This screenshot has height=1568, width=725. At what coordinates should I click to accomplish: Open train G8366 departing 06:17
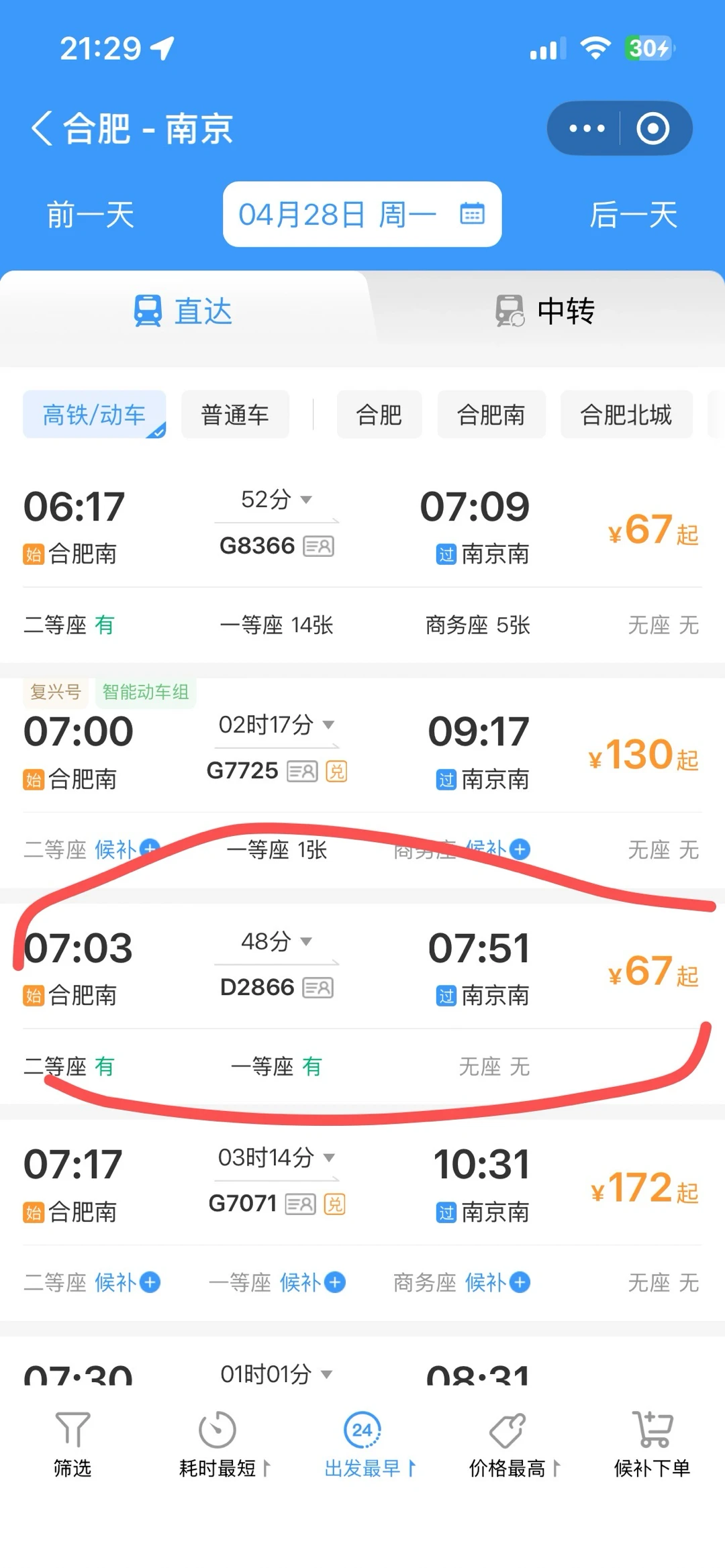[x=362, y=527]
